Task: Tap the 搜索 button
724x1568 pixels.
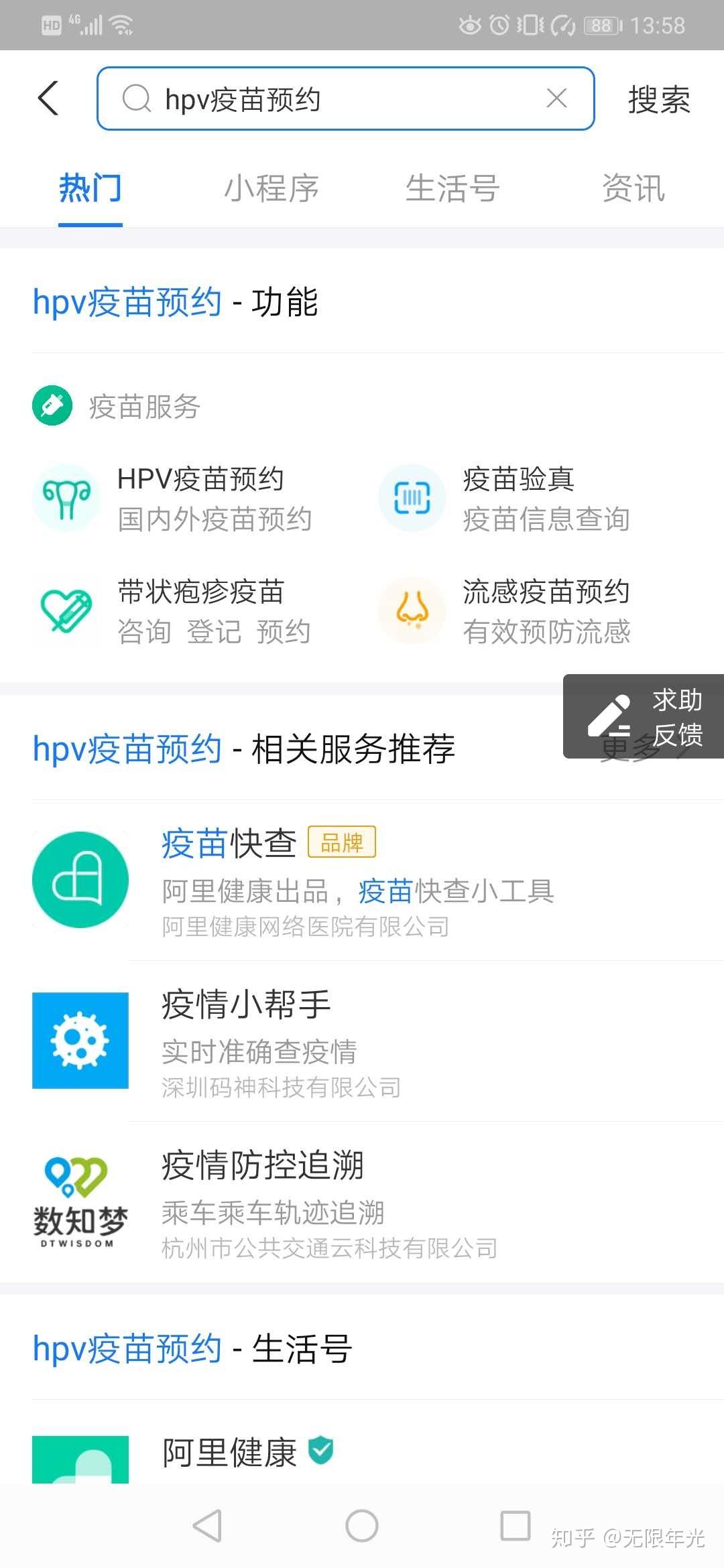Action: click(658, 100)
